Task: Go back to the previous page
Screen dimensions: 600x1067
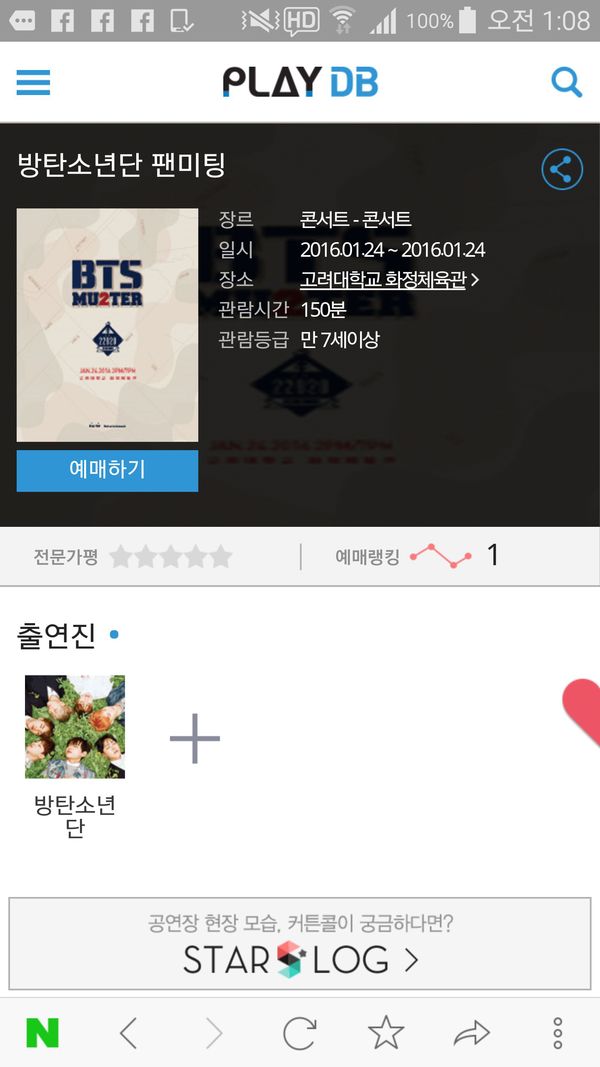Action: [x=128, y=1033]
